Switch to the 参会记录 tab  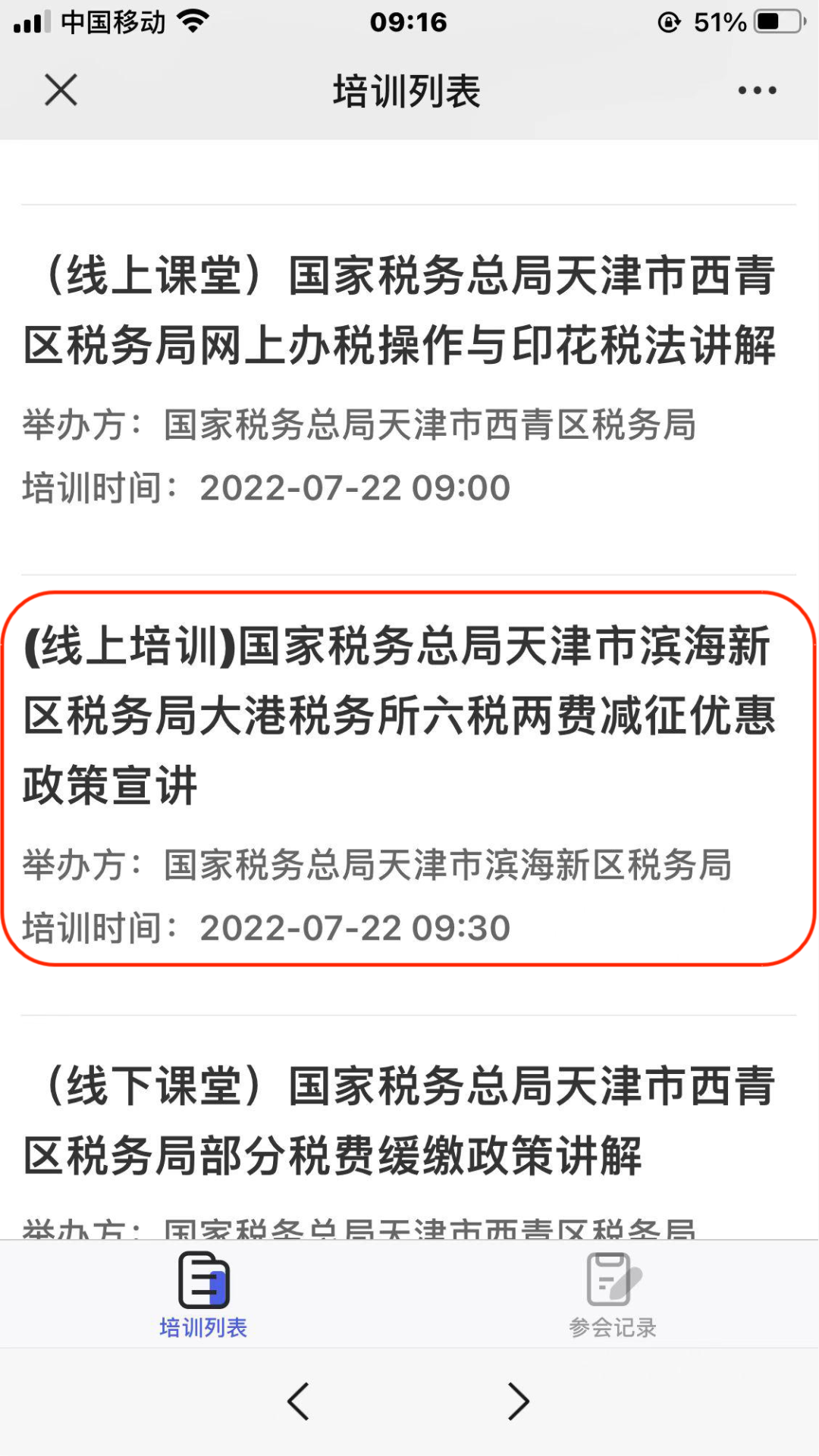(x=613, y=1295)
